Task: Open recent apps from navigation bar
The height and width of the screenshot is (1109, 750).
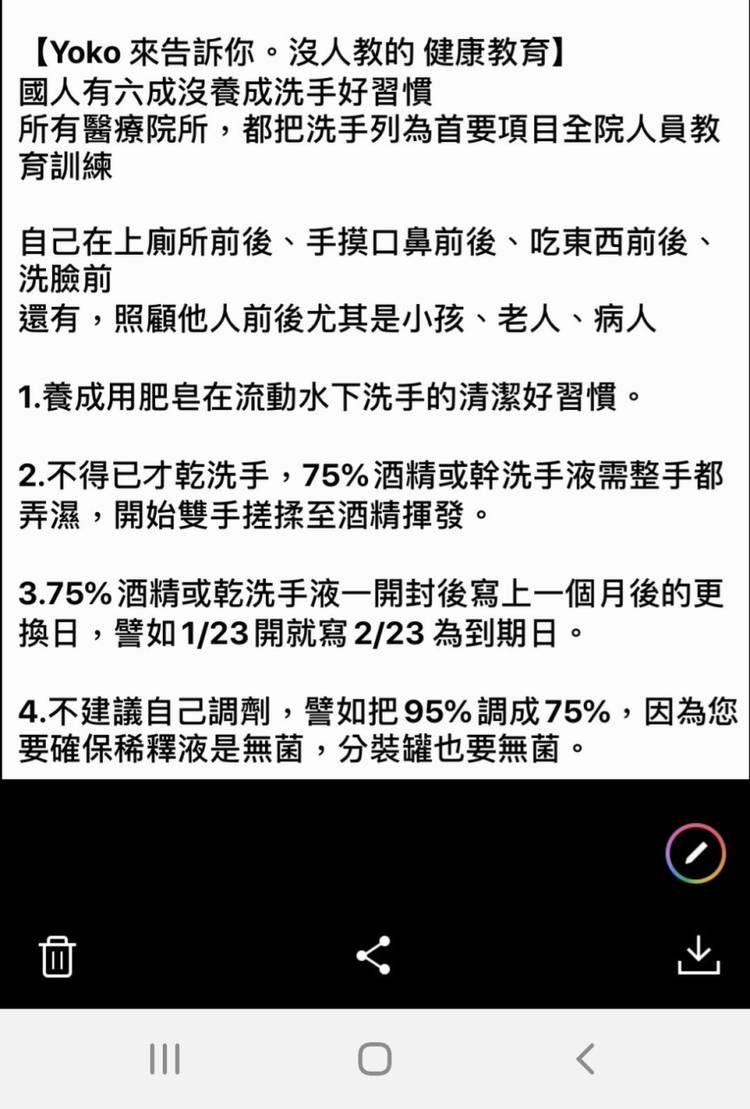Action: (164, 1059)
